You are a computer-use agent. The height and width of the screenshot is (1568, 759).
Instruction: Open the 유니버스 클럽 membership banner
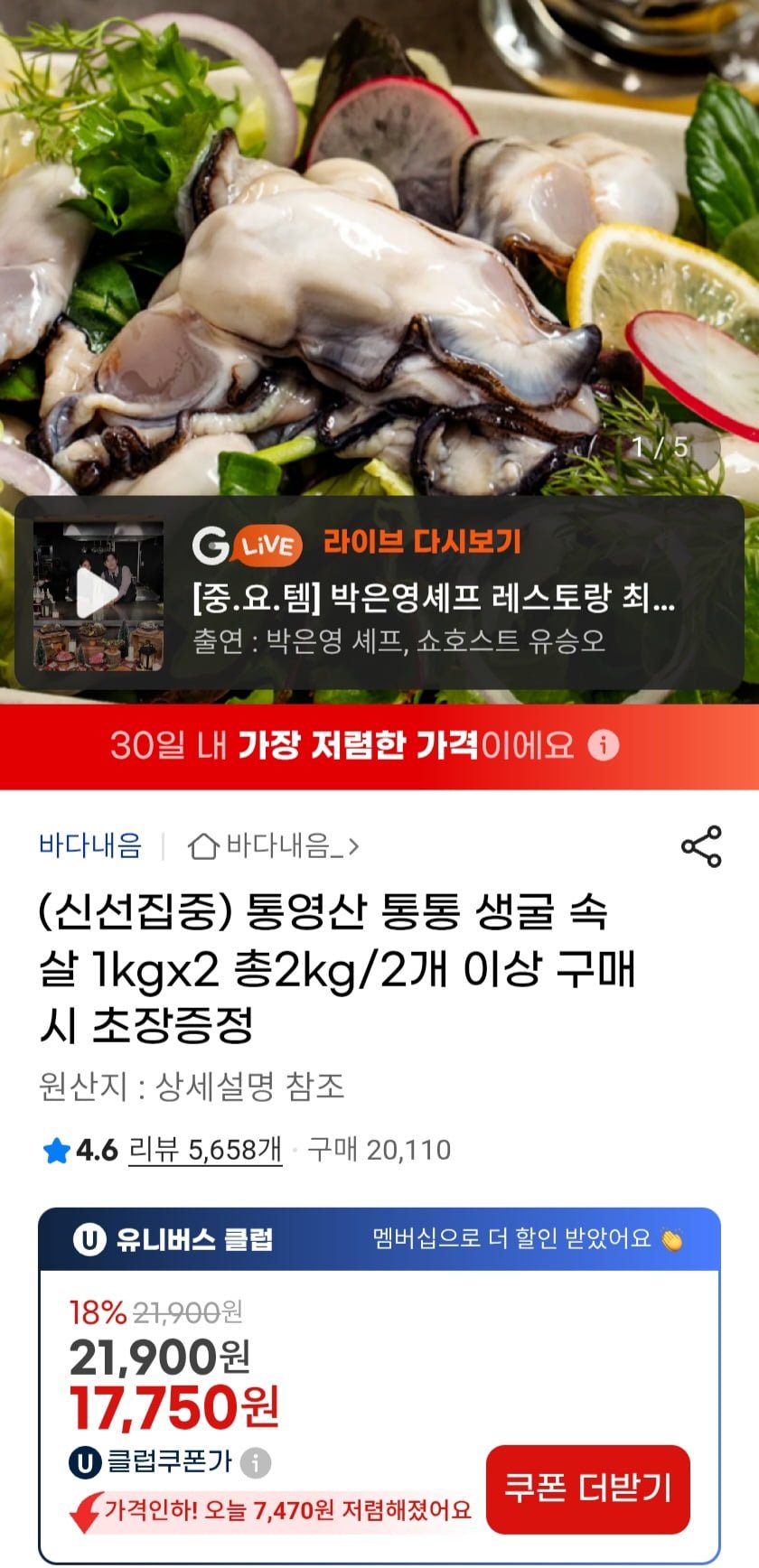tap(379, 1238)
